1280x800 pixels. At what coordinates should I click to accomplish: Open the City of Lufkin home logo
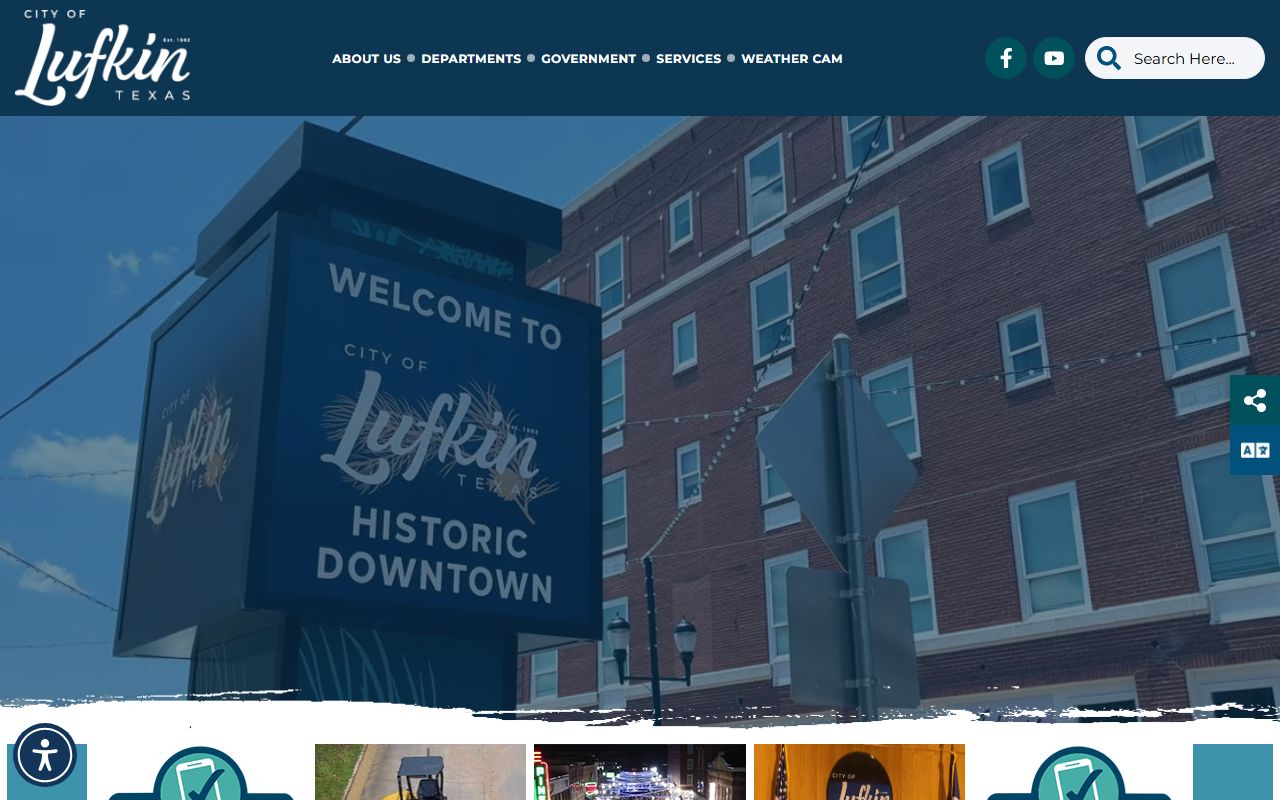(x=103, y=58)
